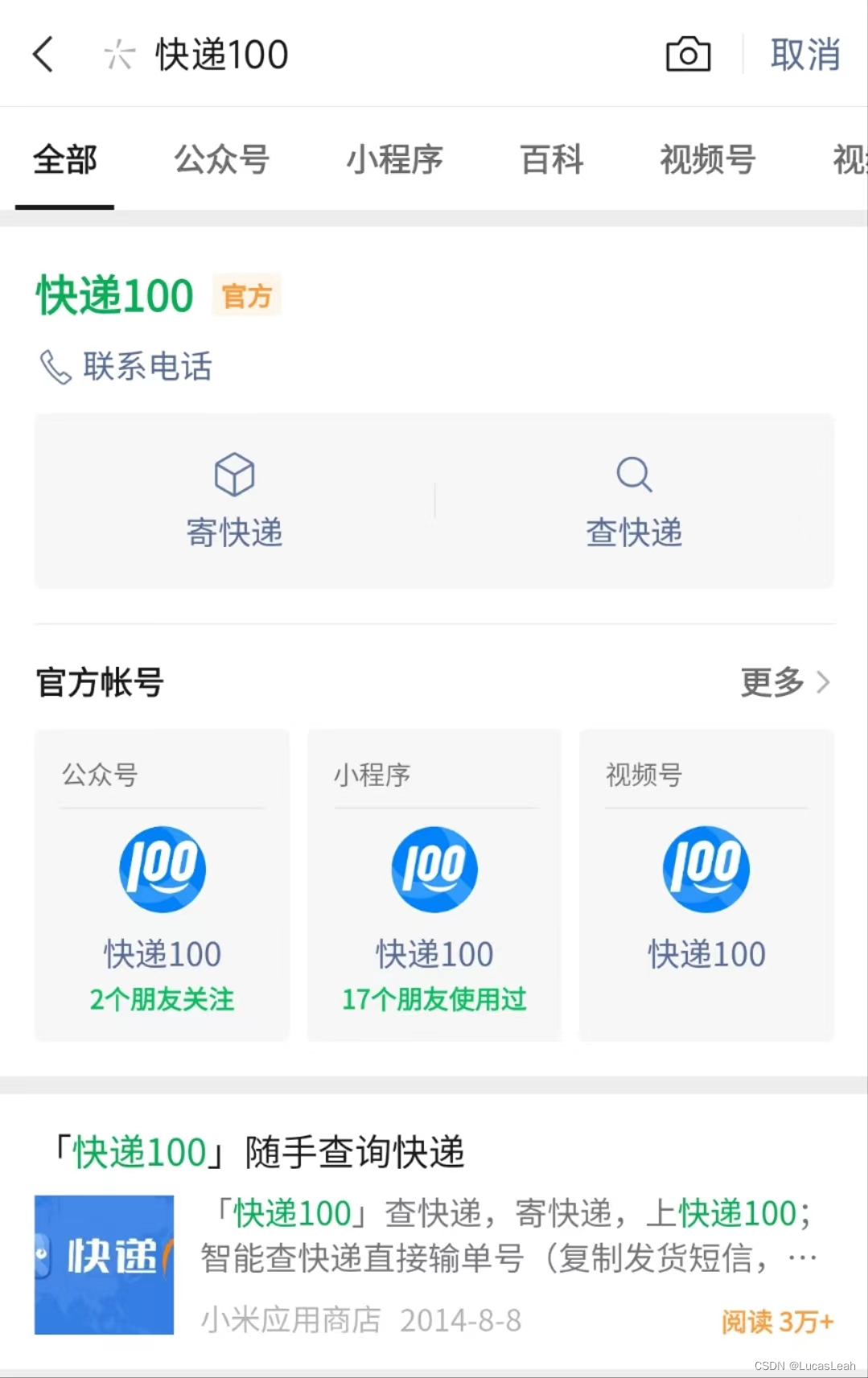Image resolution: width=868 pixels, height=1378 pixels.
Task: Switch to the 公众号 tab
Action: click(x=221, y=159)
